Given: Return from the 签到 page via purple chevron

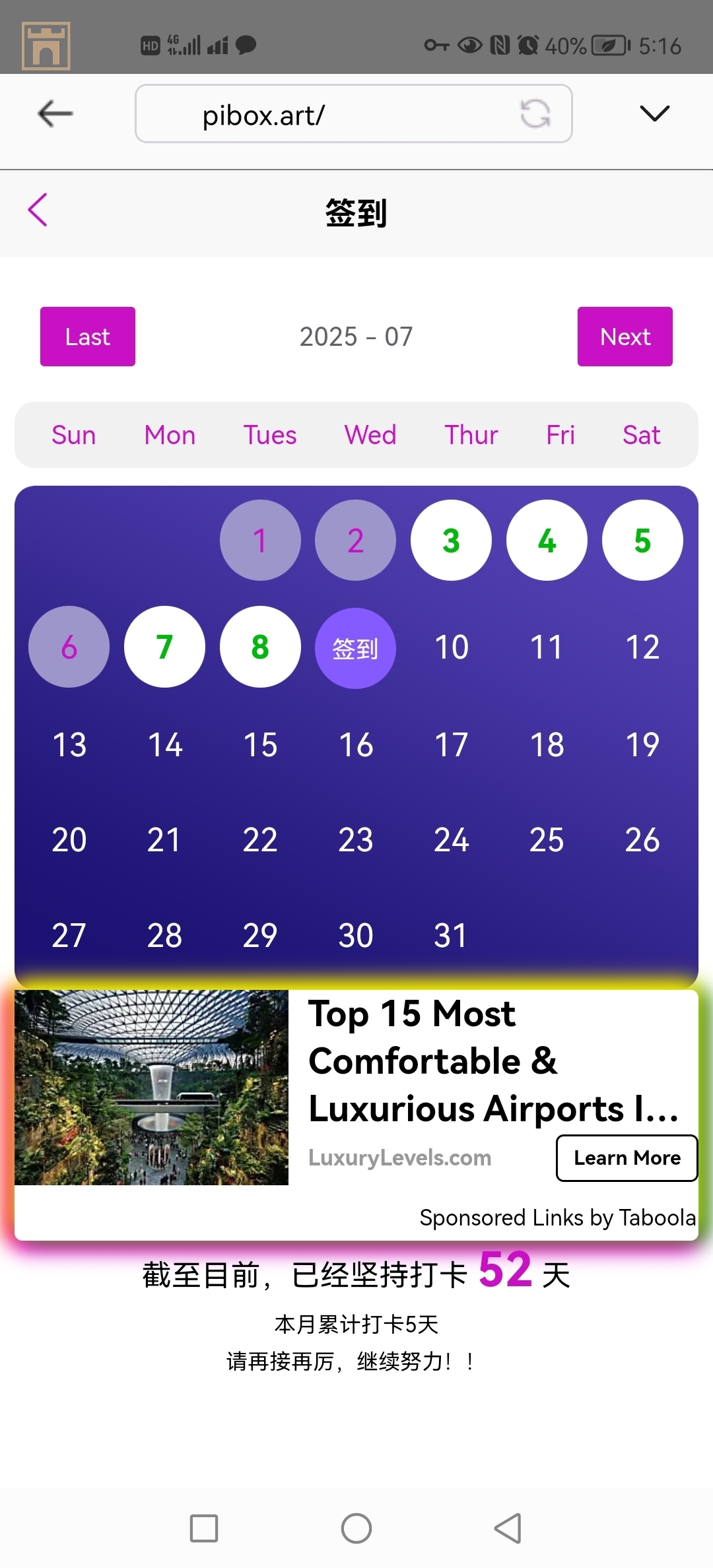Looking at the screenshot, I should coord(38,210).
